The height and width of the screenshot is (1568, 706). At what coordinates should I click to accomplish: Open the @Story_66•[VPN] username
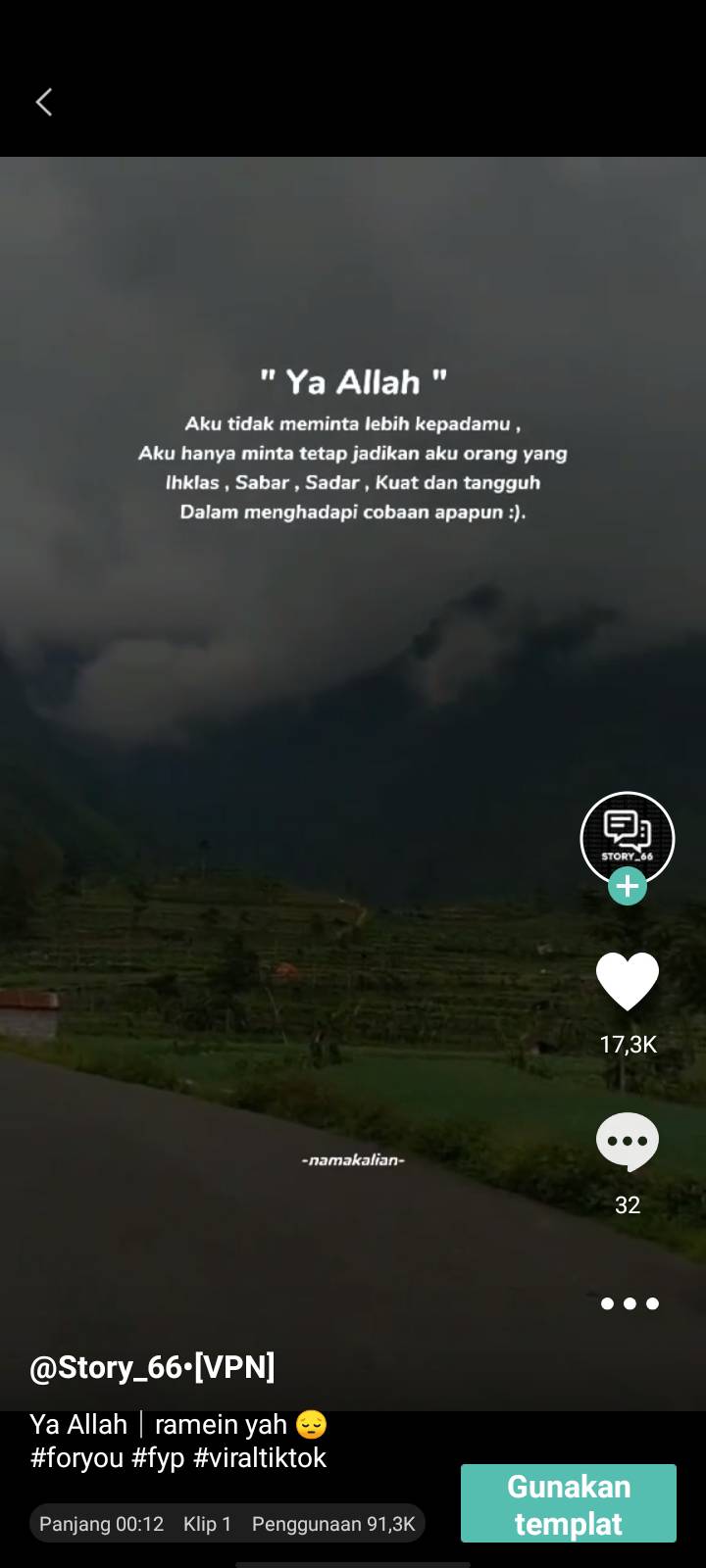point(152,1366)
